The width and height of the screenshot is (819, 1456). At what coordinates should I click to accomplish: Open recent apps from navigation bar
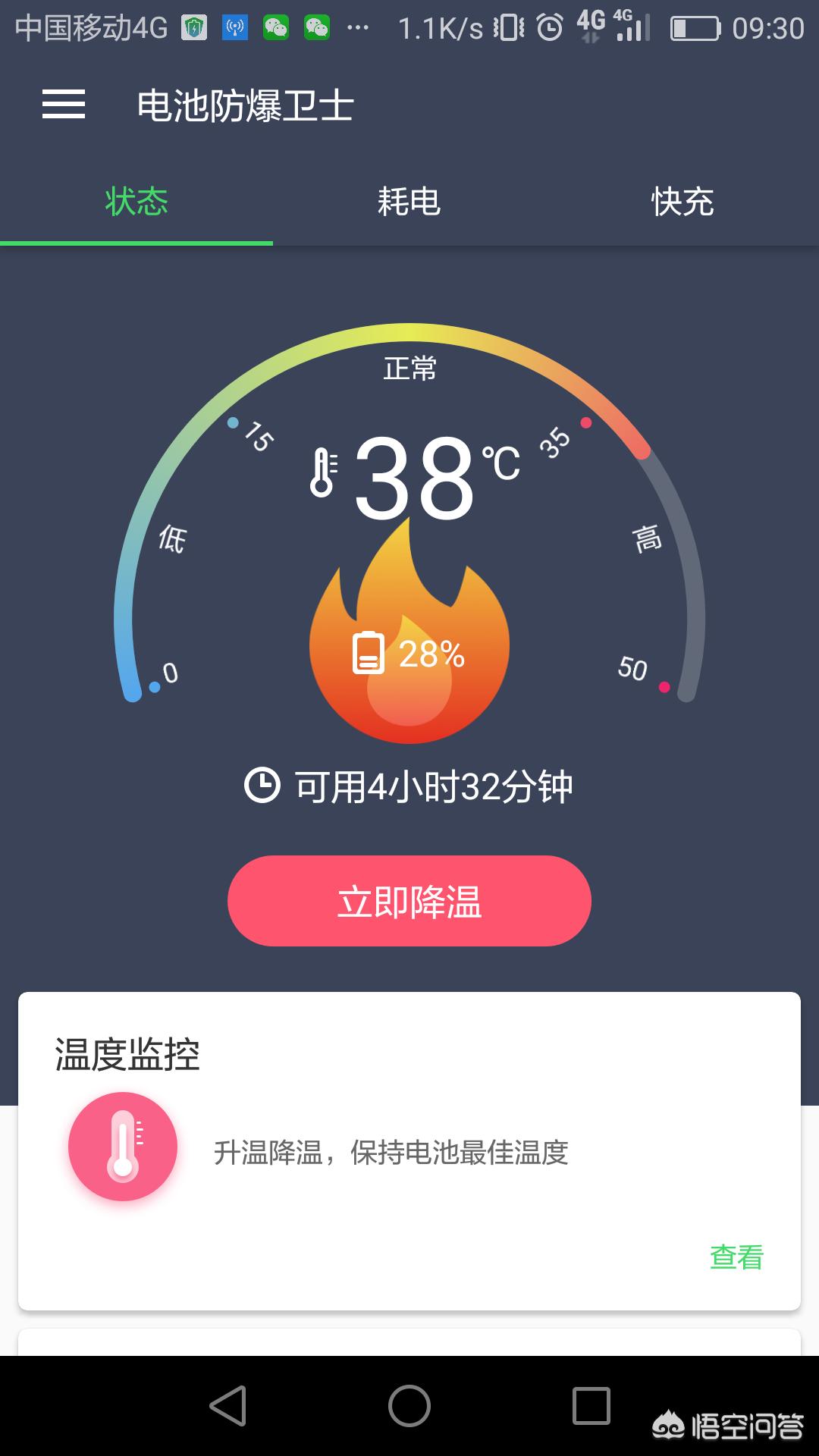coord(591,1405)
